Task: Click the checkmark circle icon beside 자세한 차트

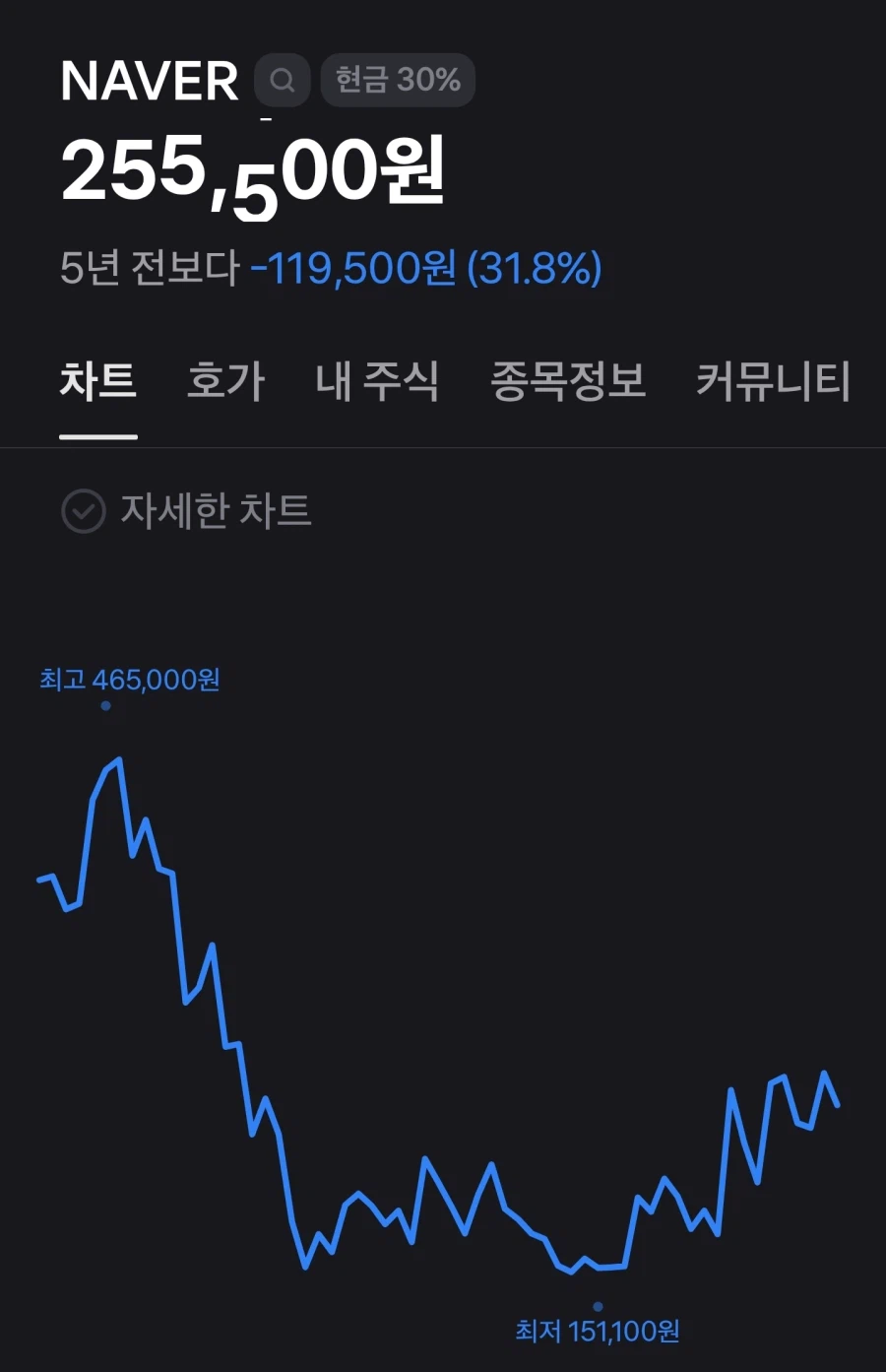Action: 84,511
